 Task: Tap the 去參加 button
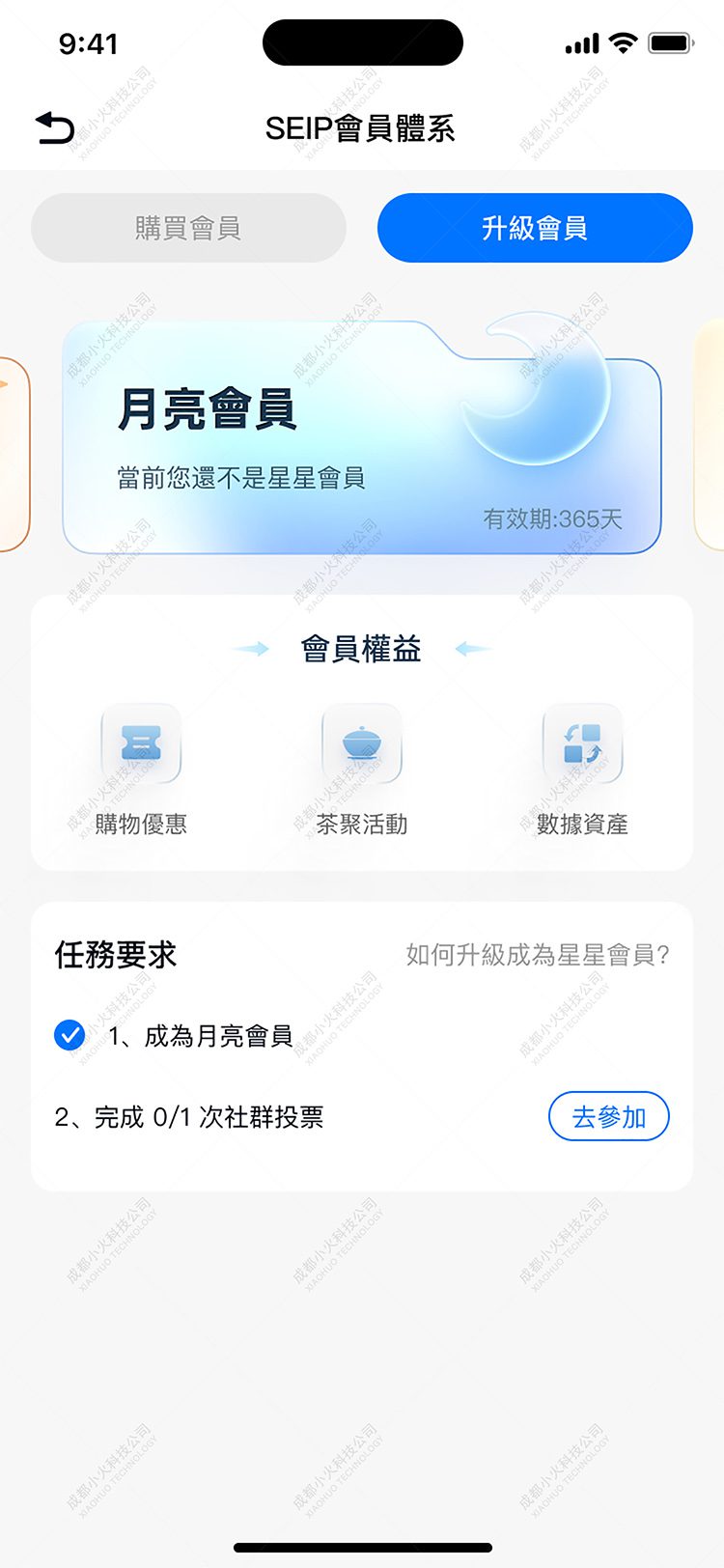coord(608,1116)
